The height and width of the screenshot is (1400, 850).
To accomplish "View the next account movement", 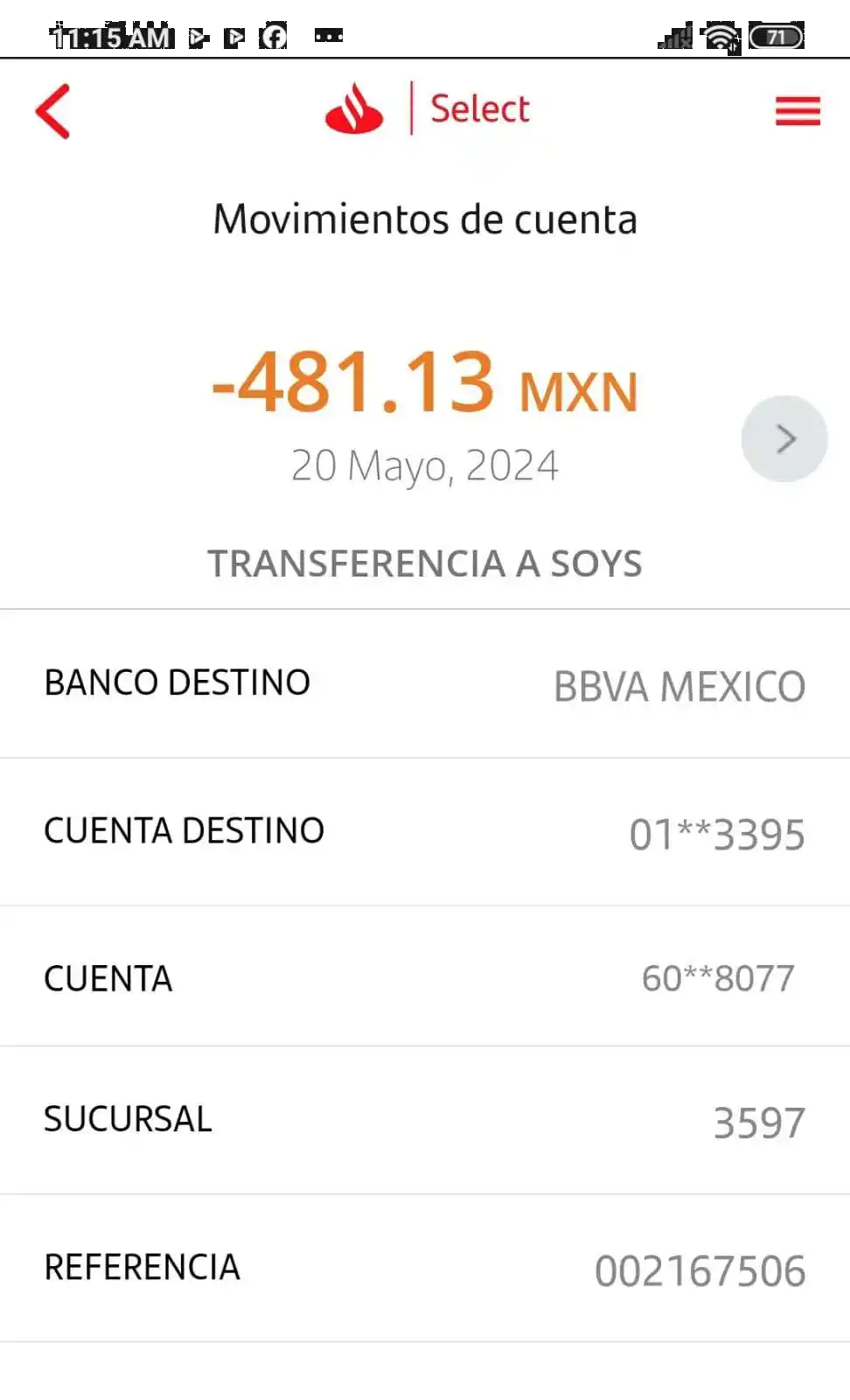I will click(784, 439).
